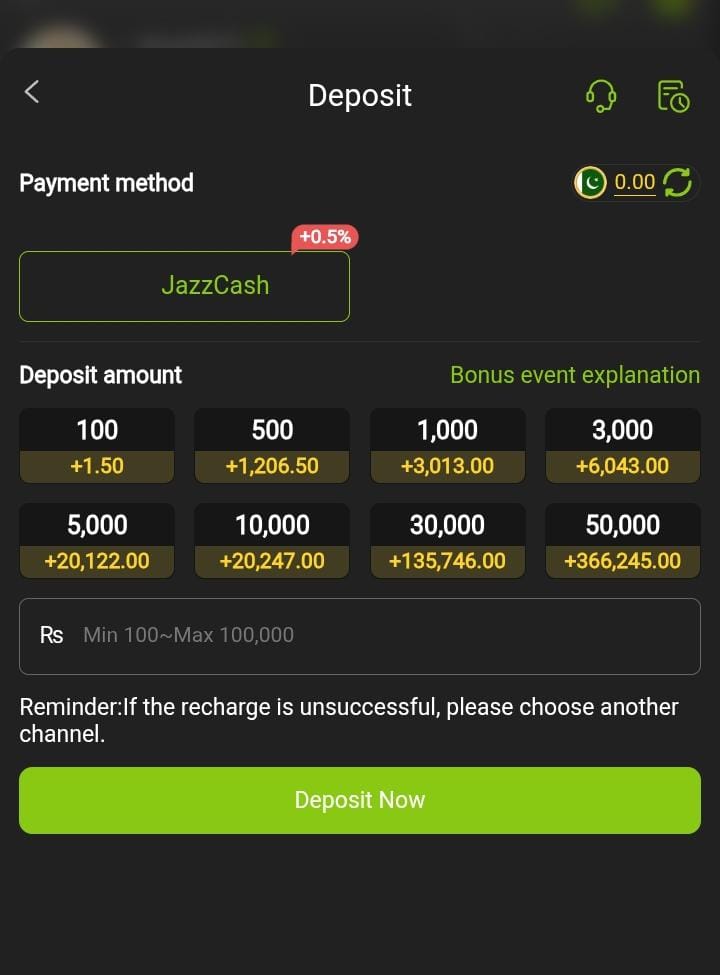Refresh the balance amount
The width and height of the screenshot is (720, 975).
tap(677, 183)
